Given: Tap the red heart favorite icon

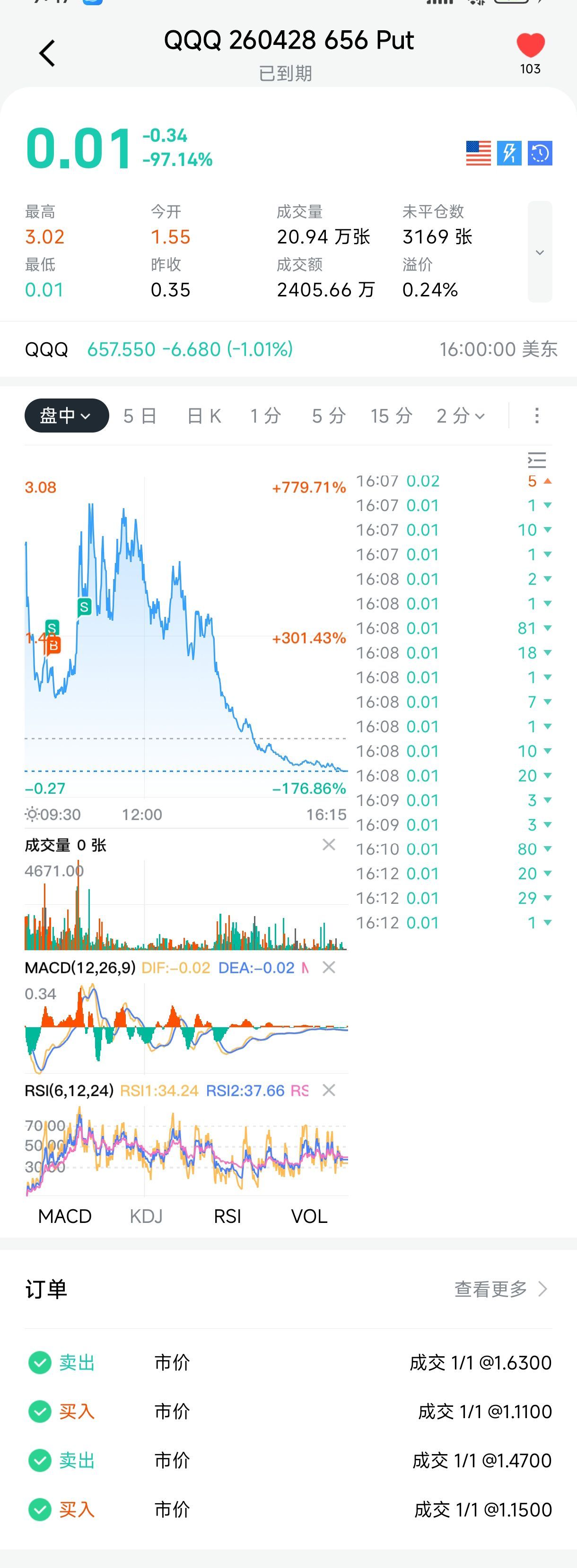Looking at the screenshot, I should [530, 46].
